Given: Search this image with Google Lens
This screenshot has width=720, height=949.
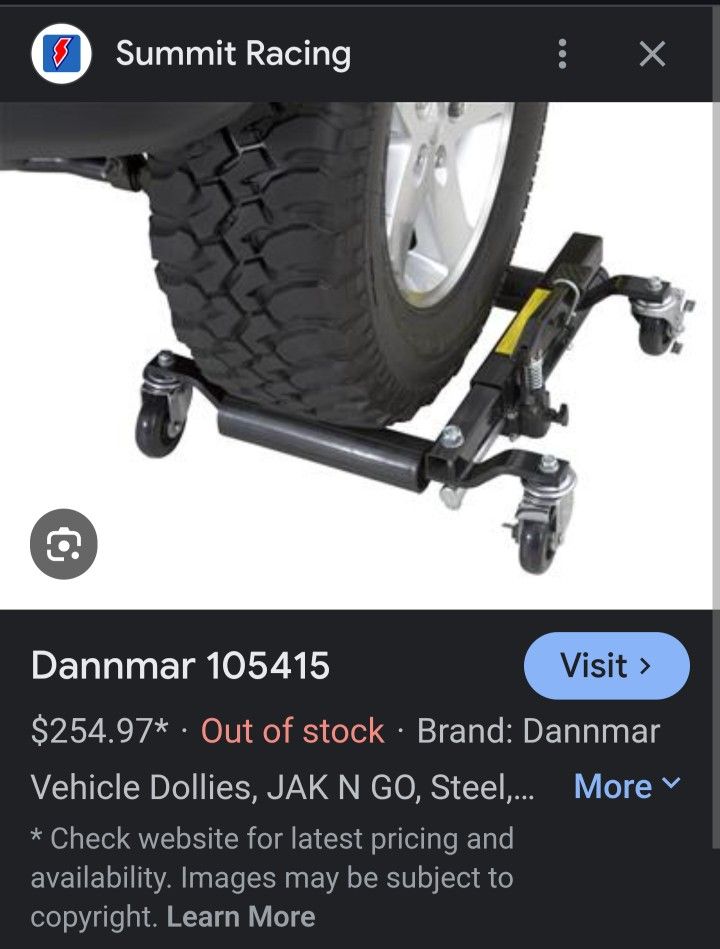Looking at the screenshot, I should pos(64,544).
